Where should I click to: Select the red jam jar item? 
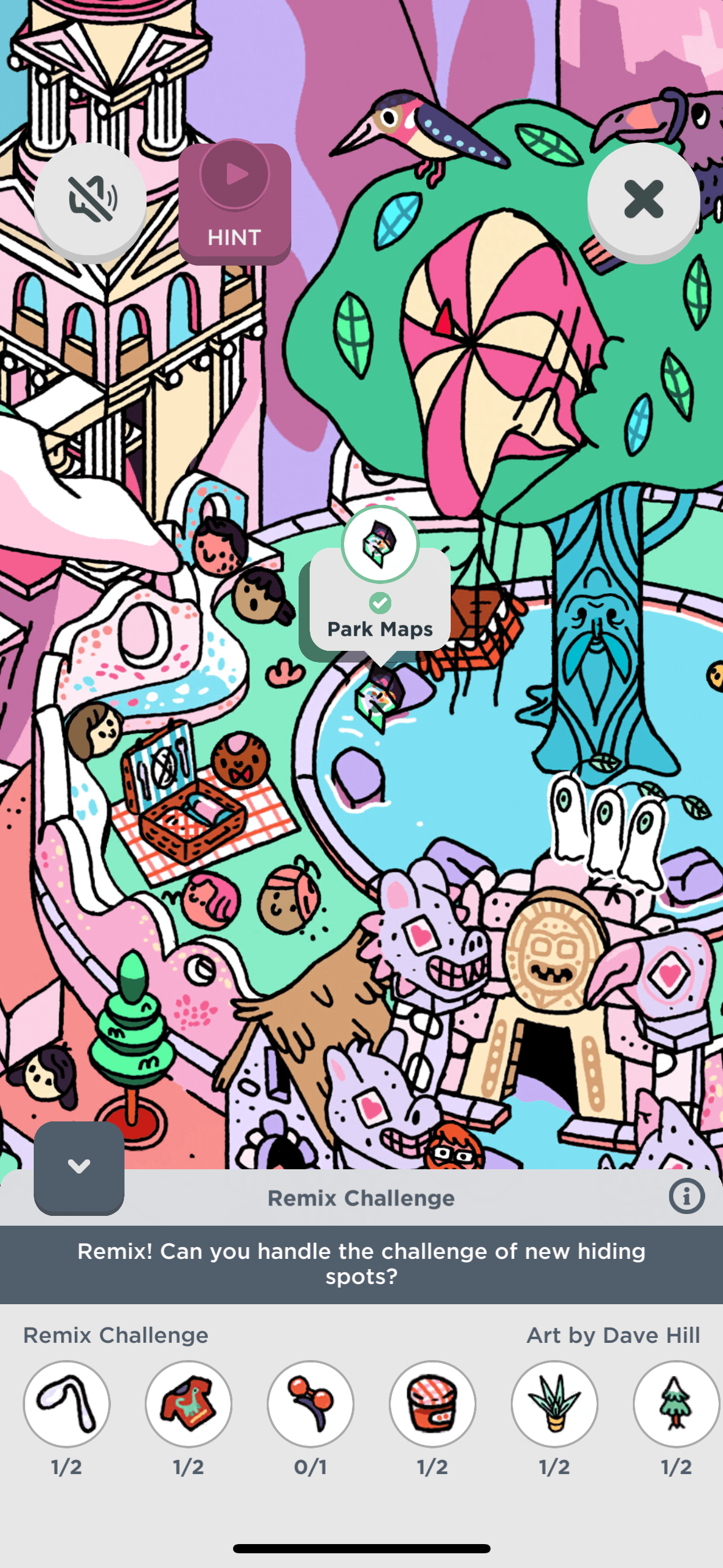432,1404
